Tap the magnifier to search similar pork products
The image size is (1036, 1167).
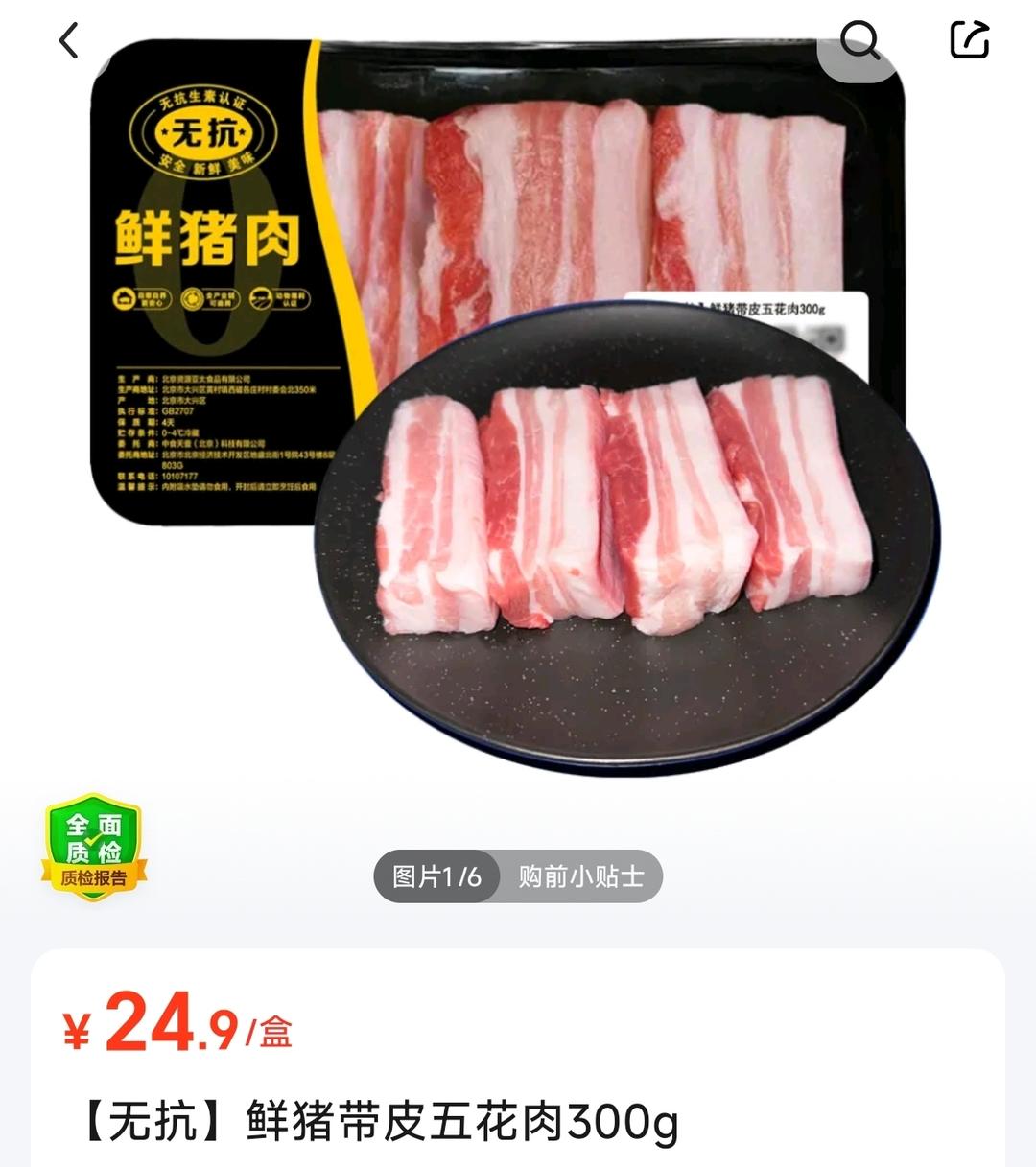coord(861,38)
